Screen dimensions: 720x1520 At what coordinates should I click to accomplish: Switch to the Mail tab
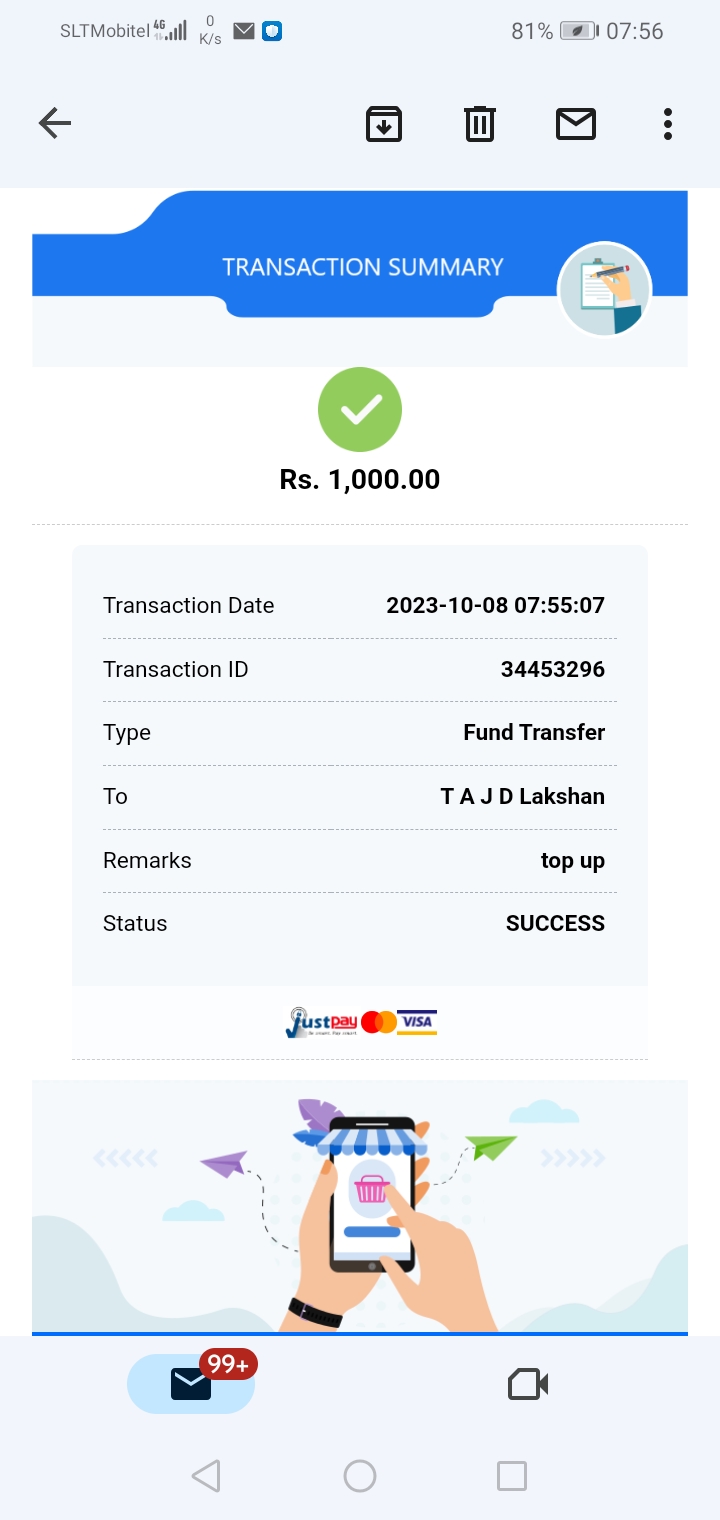point(191,1384)
